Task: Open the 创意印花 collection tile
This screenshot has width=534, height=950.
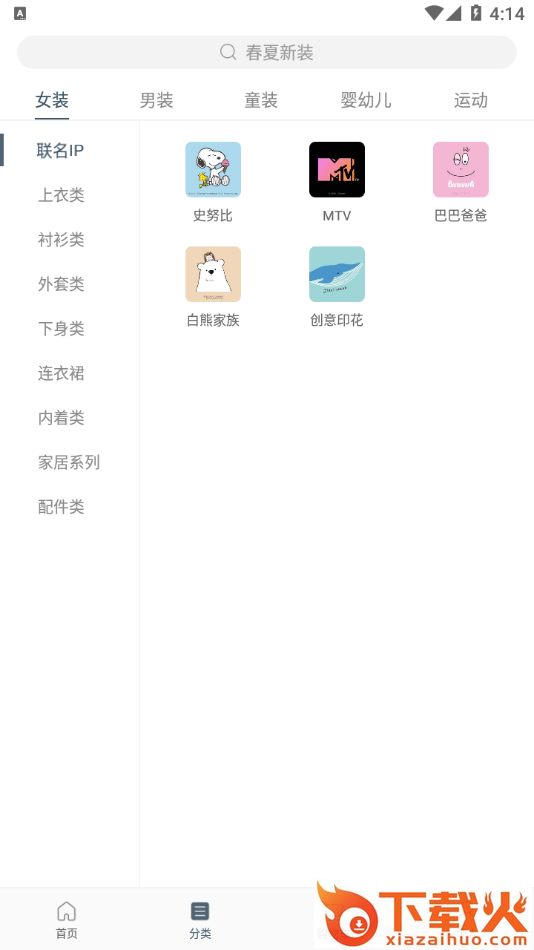Action: pyautogui.click(x=337, y=287)
